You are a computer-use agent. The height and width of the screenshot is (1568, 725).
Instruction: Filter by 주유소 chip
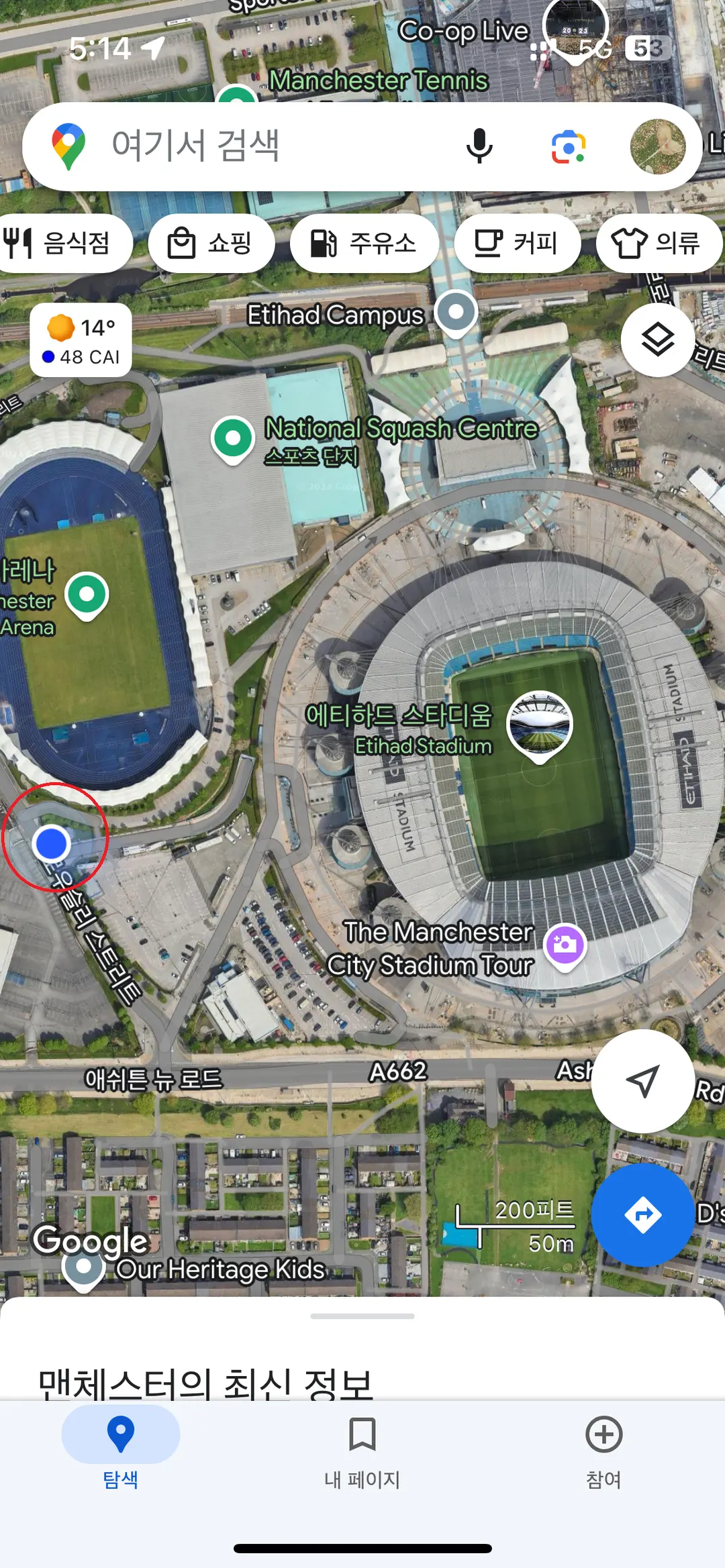(x=365, y=243)
